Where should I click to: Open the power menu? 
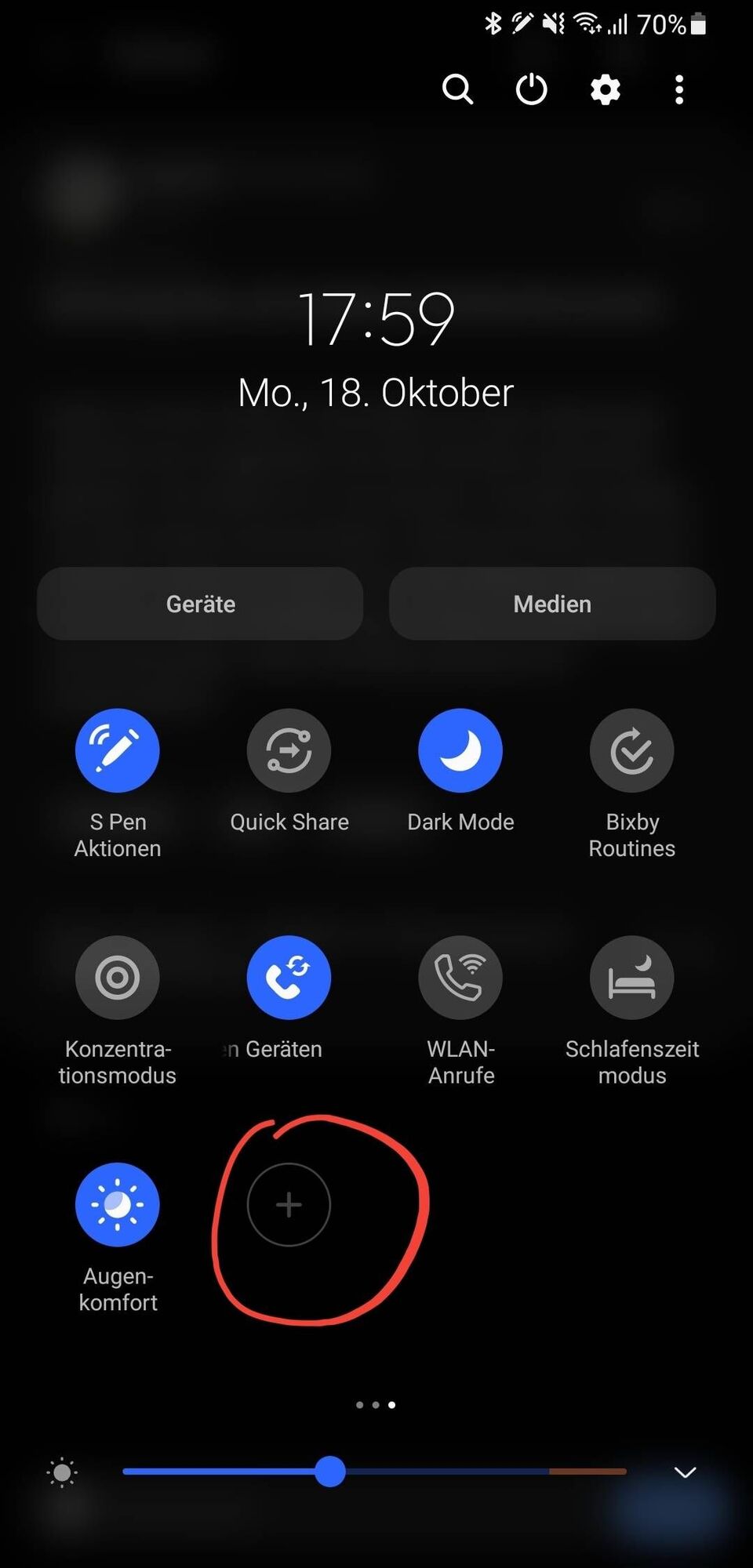tap(531, 89)
